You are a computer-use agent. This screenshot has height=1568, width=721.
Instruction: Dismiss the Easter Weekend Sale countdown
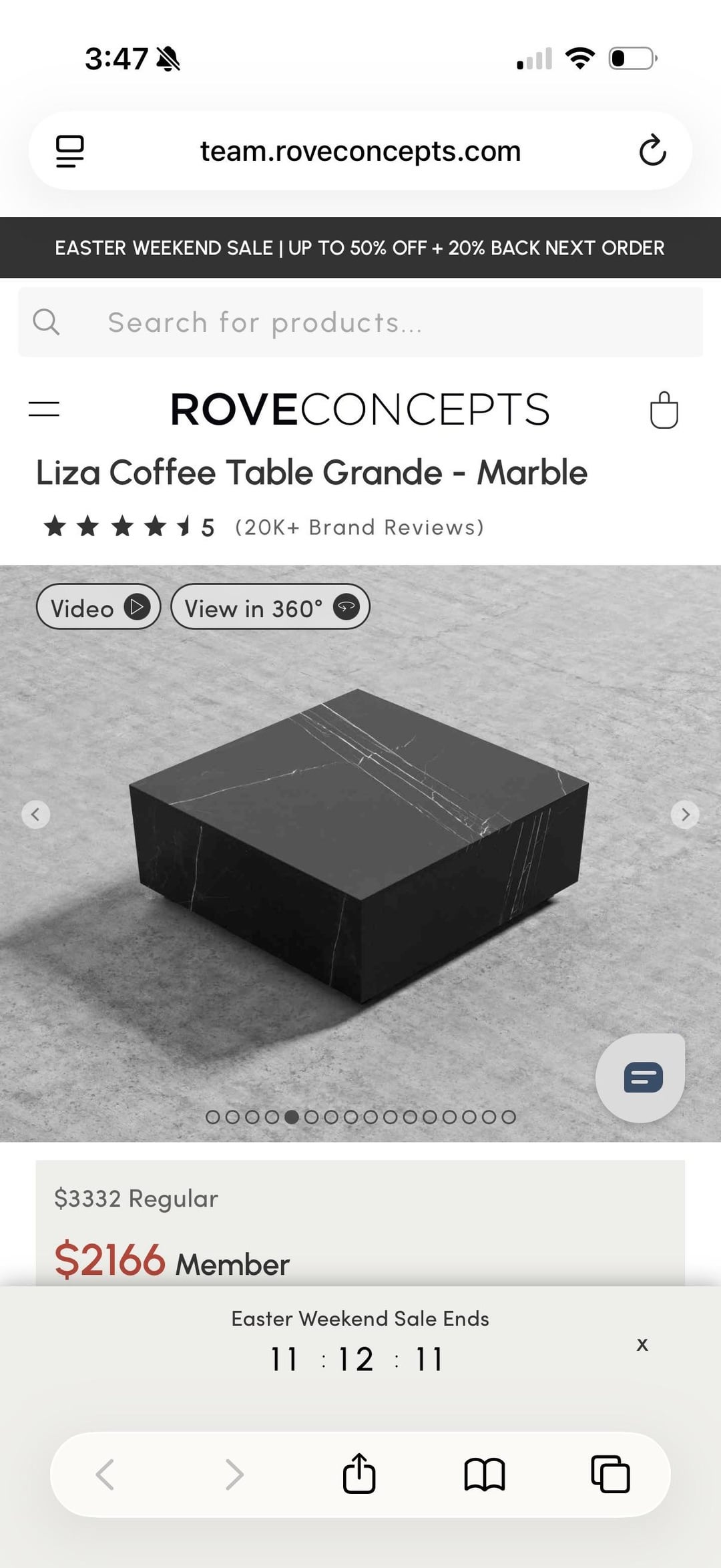pyautogui.click(x=642, y=1344)
